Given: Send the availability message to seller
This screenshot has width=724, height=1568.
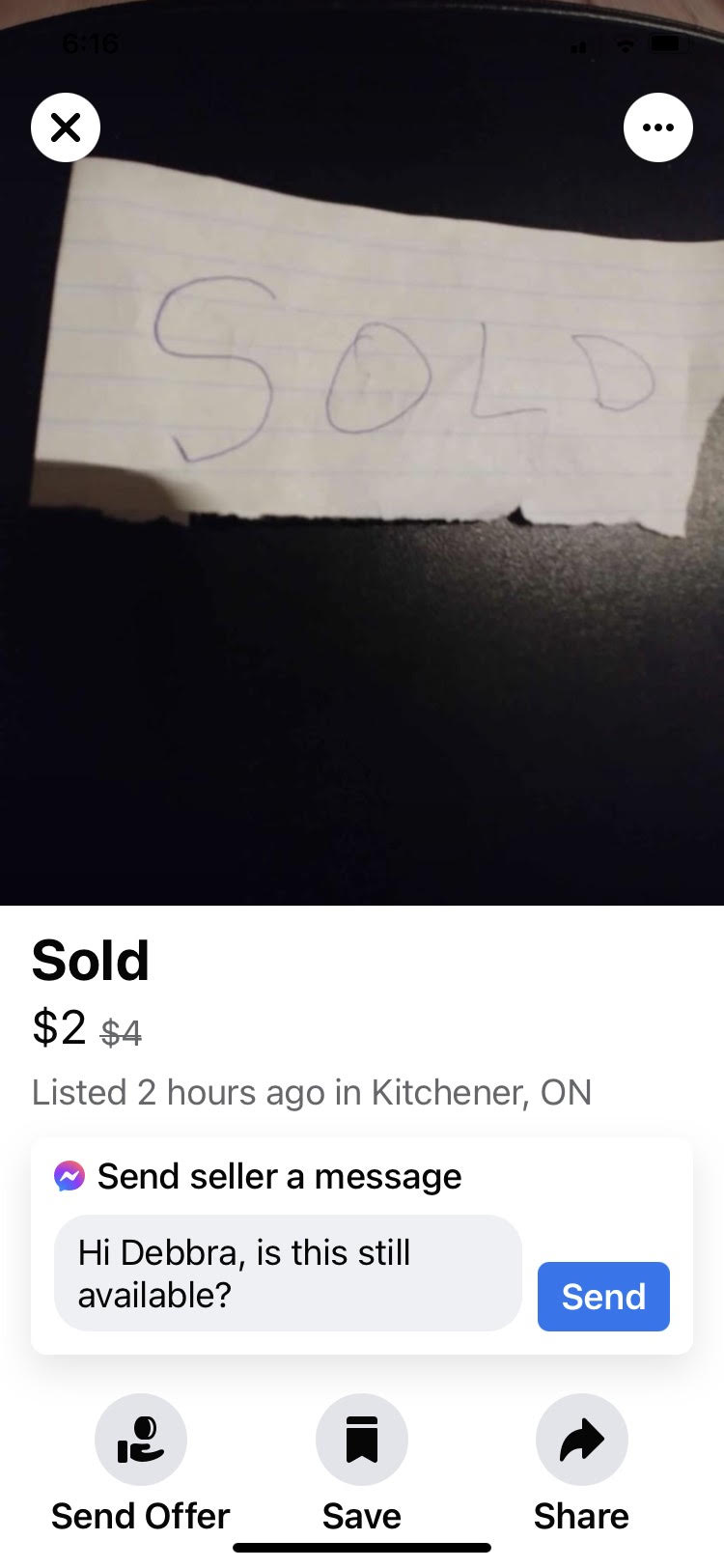Looking at the screenshot, I should pos(602,1296).
